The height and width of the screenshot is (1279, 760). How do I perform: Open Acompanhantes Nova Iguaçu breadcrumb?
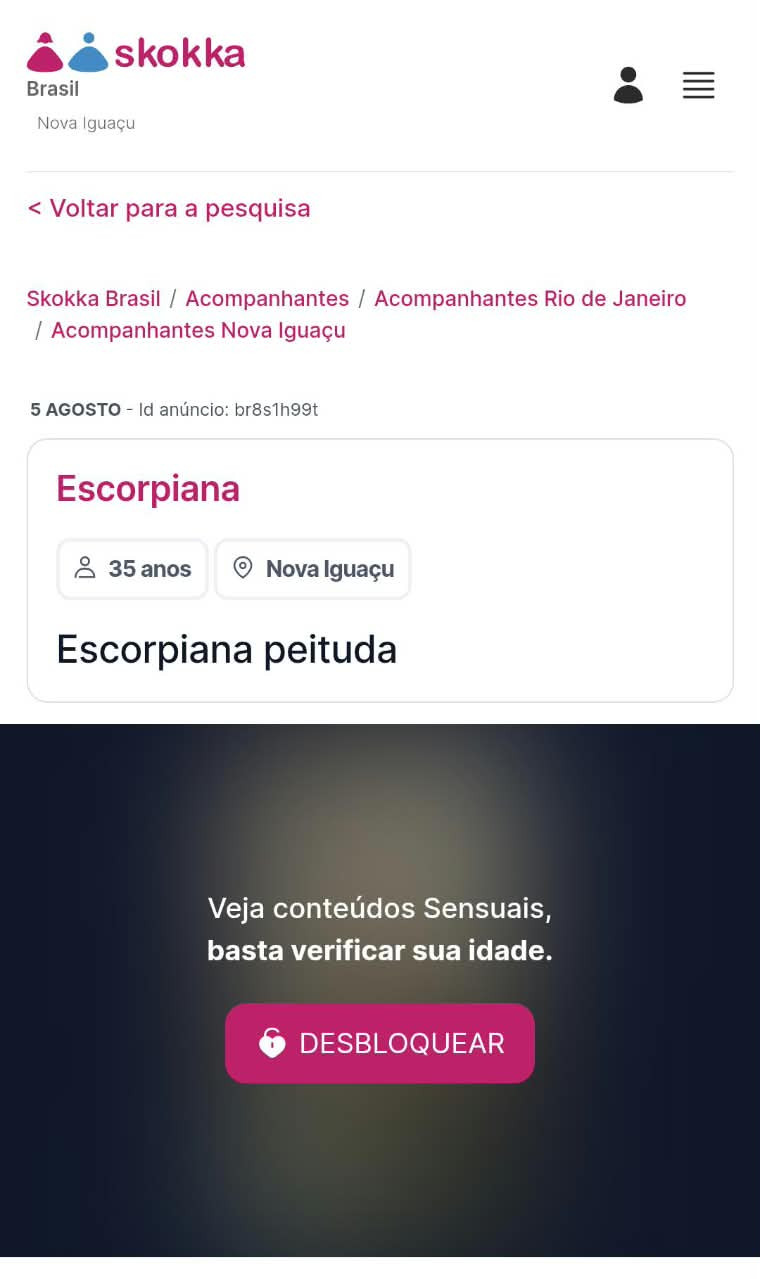pyautogui.click(x=198, y=330)
